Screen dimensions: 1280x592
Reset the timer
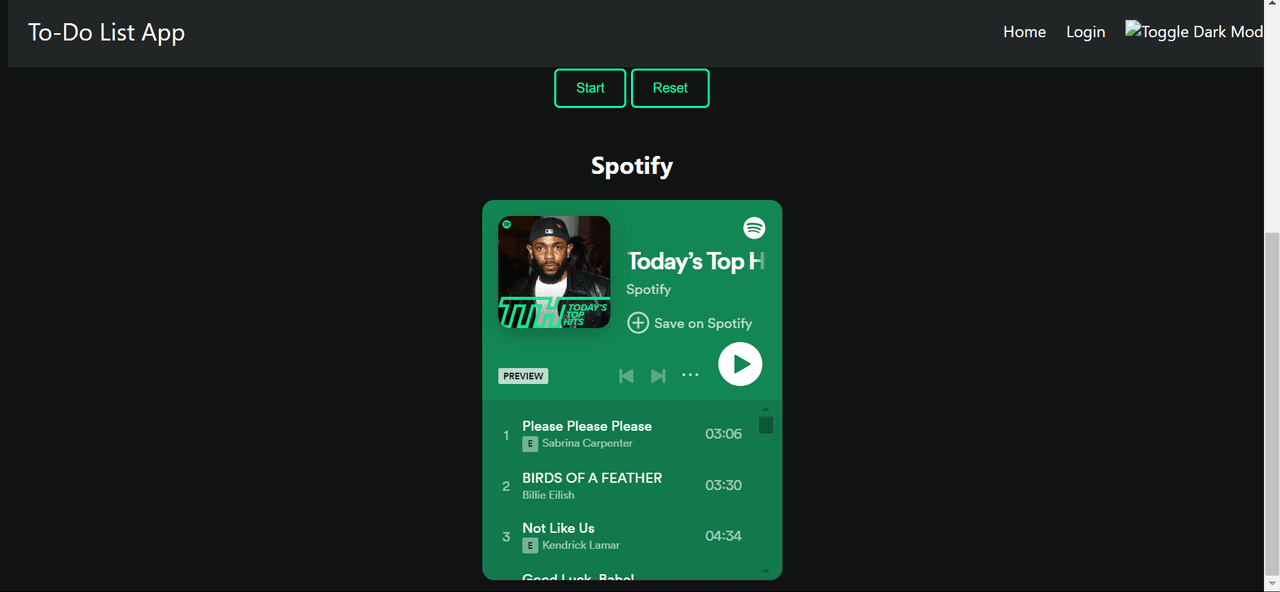(x=670, y=88)
